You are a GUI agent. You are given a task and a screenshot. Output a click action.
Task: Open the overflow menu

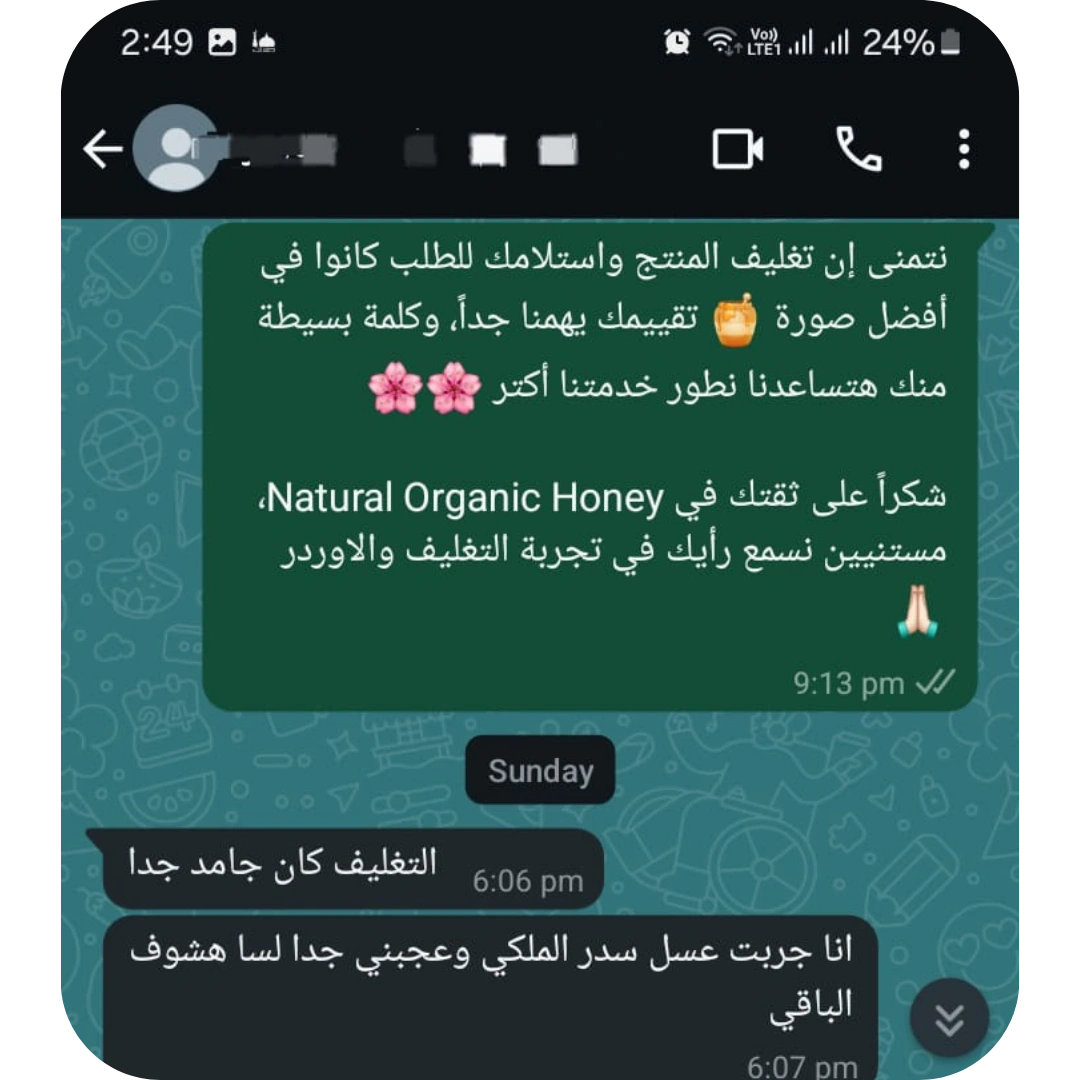click(x=964, y=150)
